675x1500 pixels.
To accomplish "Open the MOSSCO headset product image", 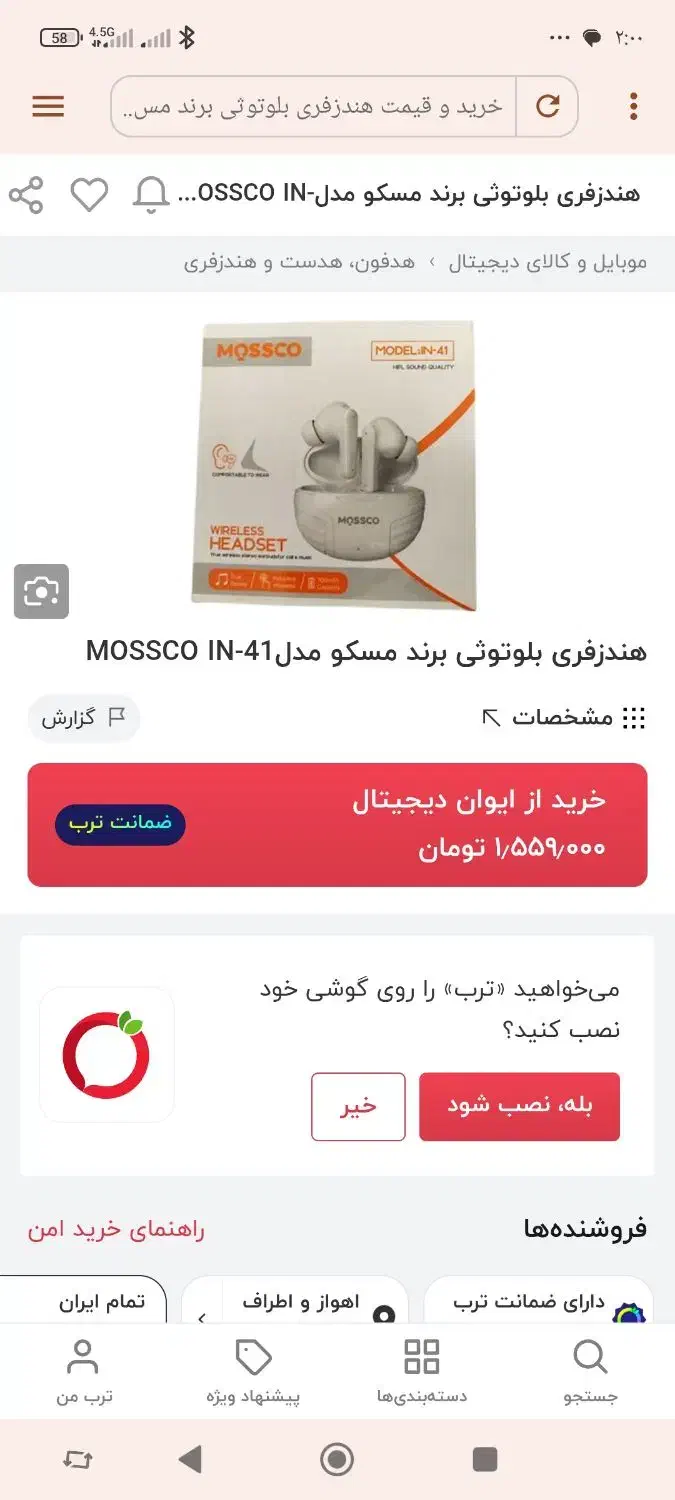I will point(334,466).
